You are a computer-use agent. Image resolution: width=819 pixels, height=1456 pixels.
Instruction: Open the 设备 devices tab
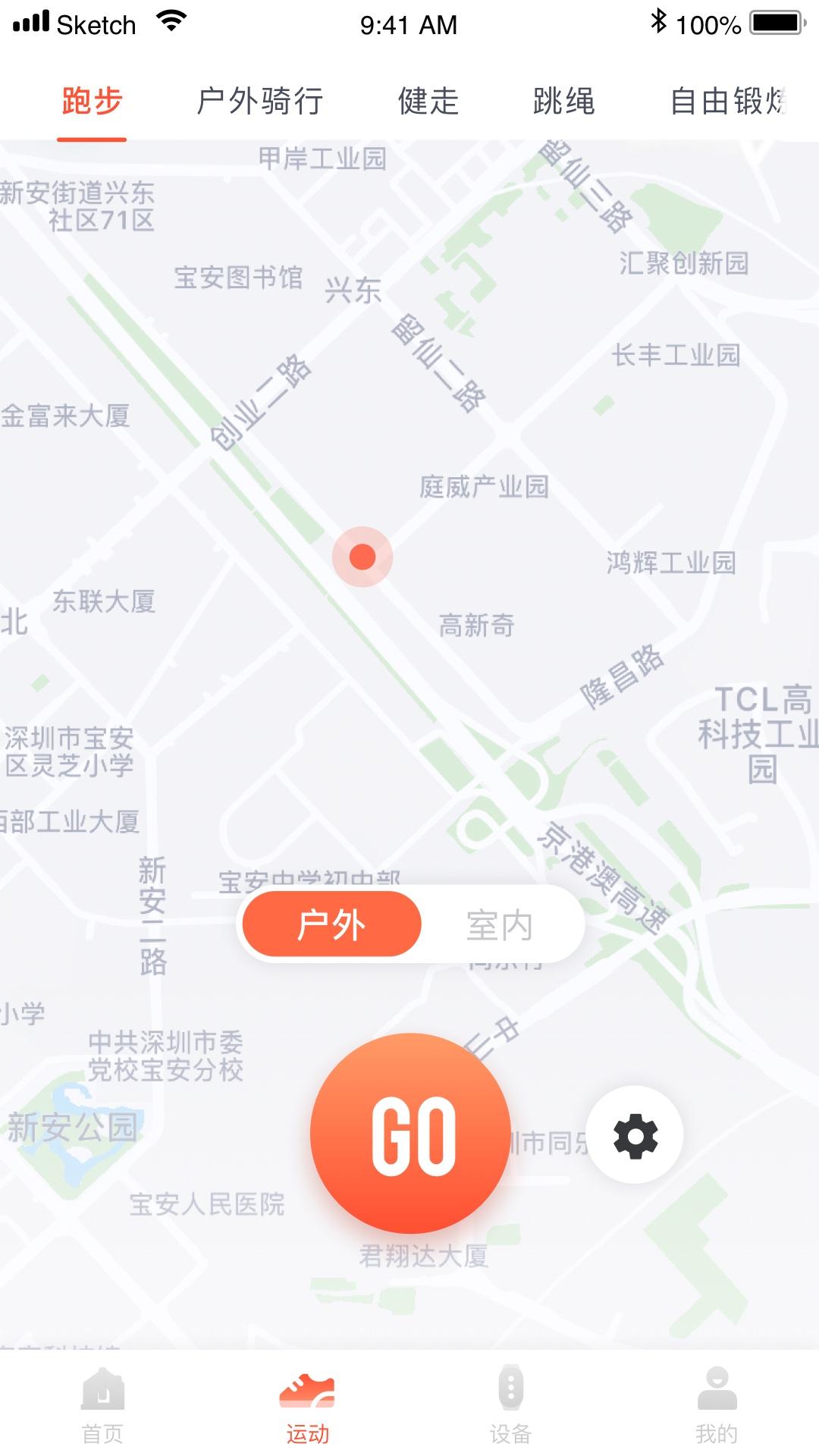tap(510, 1404)
